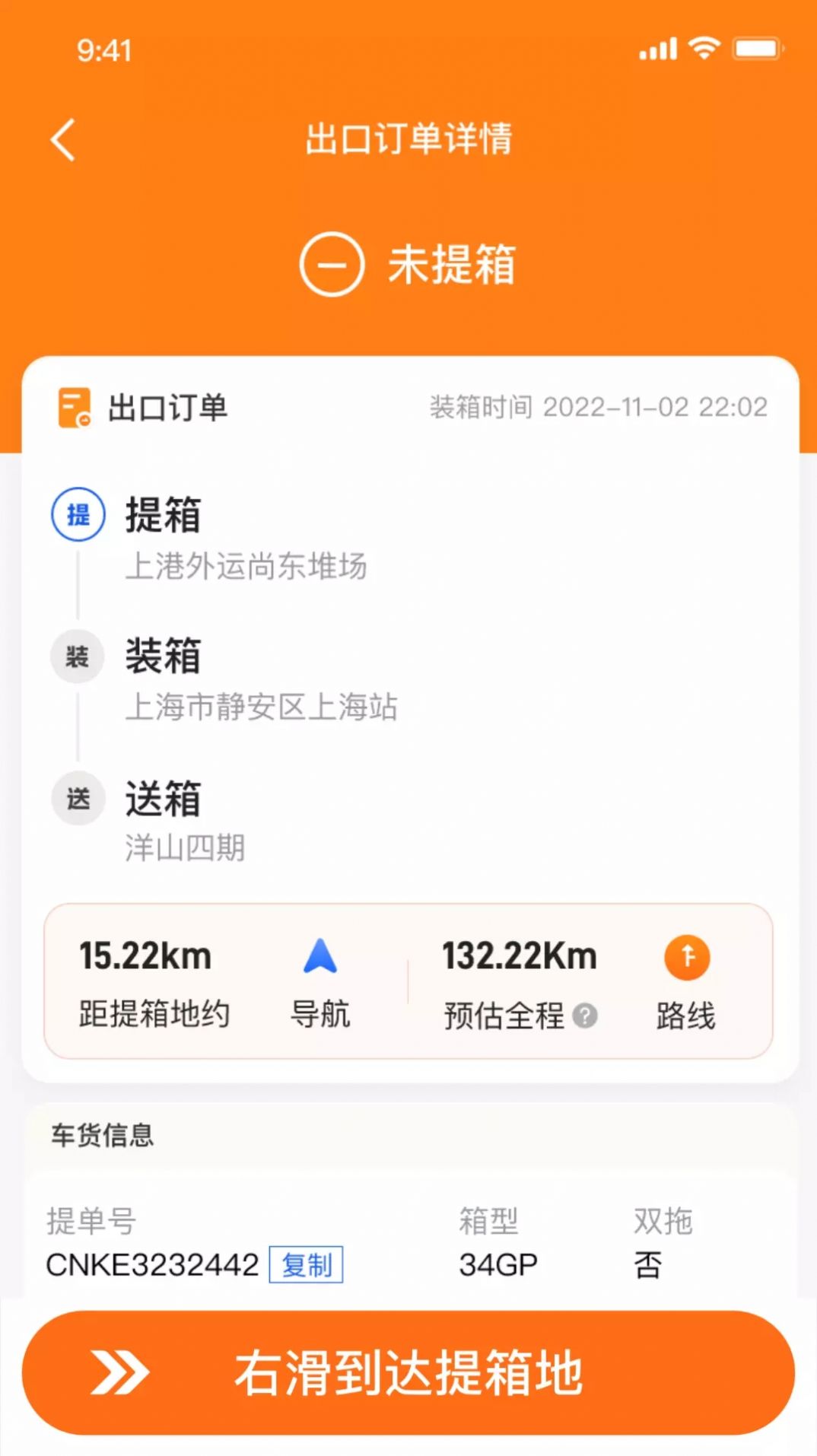View route using the 路线 flag icon

point(687,957)
